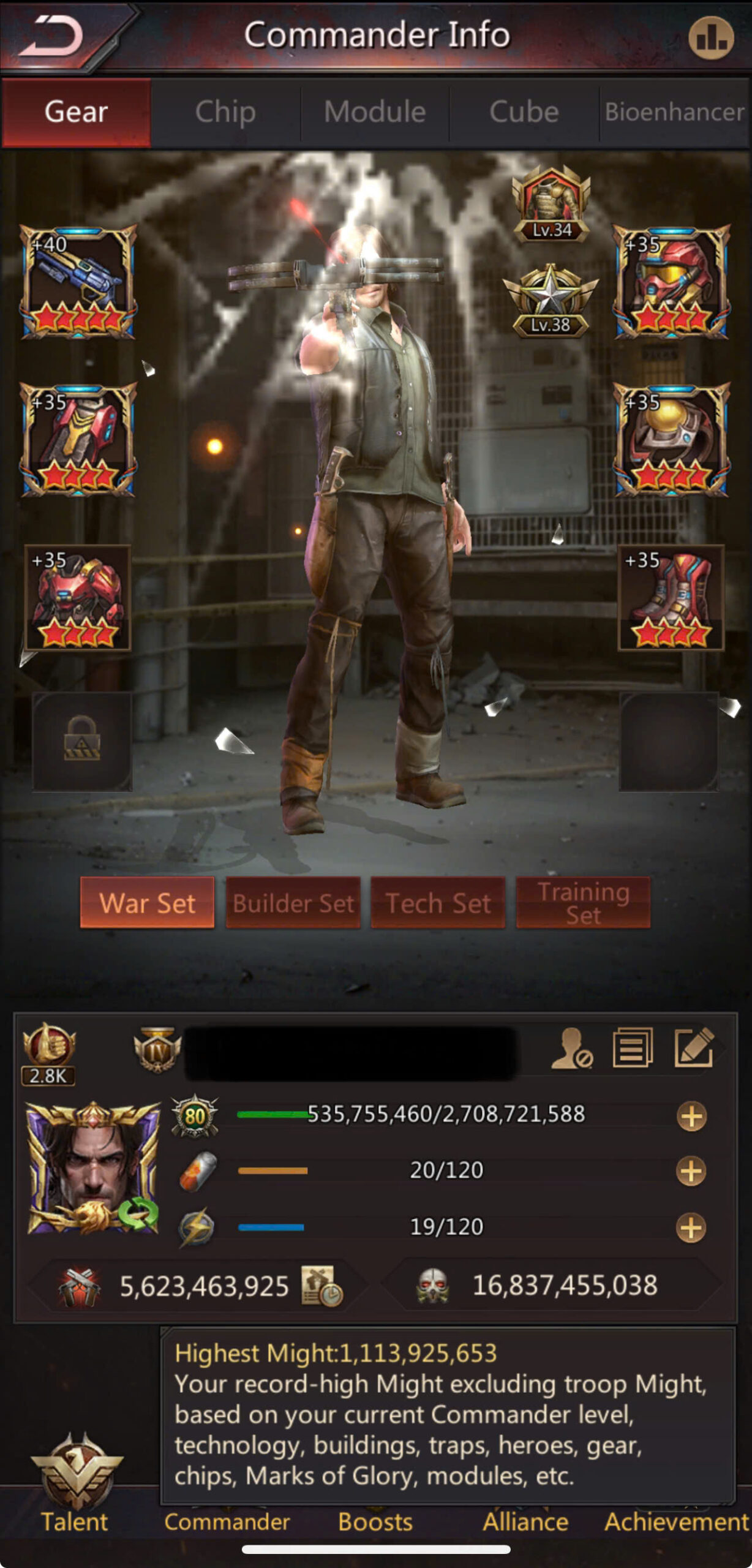Switch to the Chip tab

(x=225, y=112)
